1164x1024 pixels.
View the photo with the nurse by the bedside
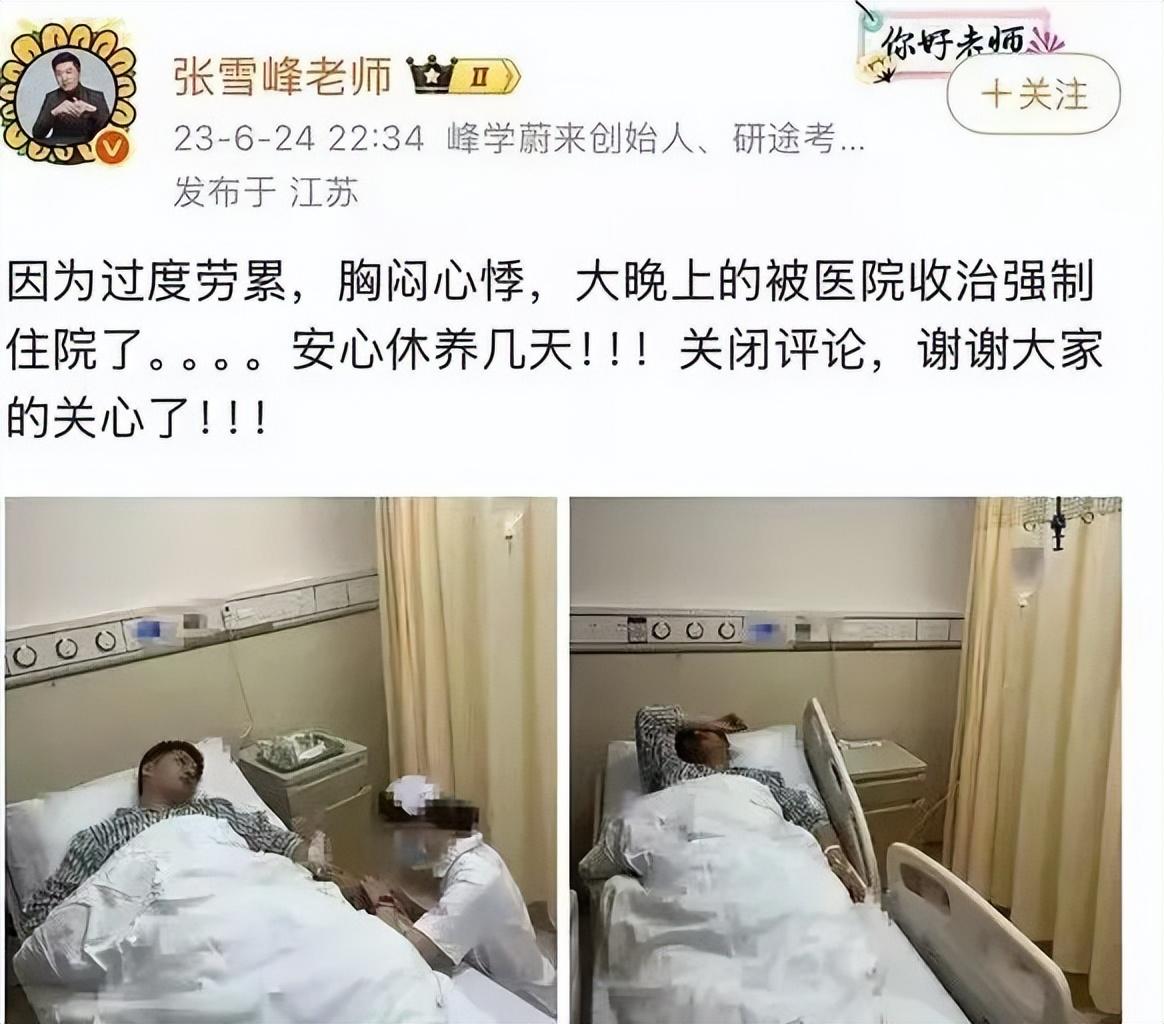pos(281,759)
